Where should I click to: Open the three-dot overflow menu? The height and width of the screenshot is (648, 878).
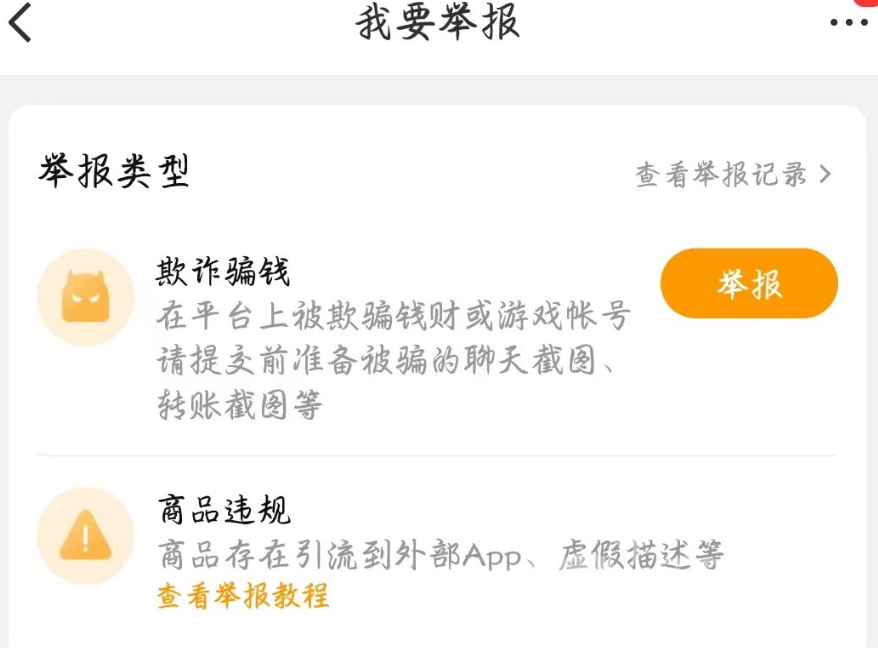coord(848,23)
